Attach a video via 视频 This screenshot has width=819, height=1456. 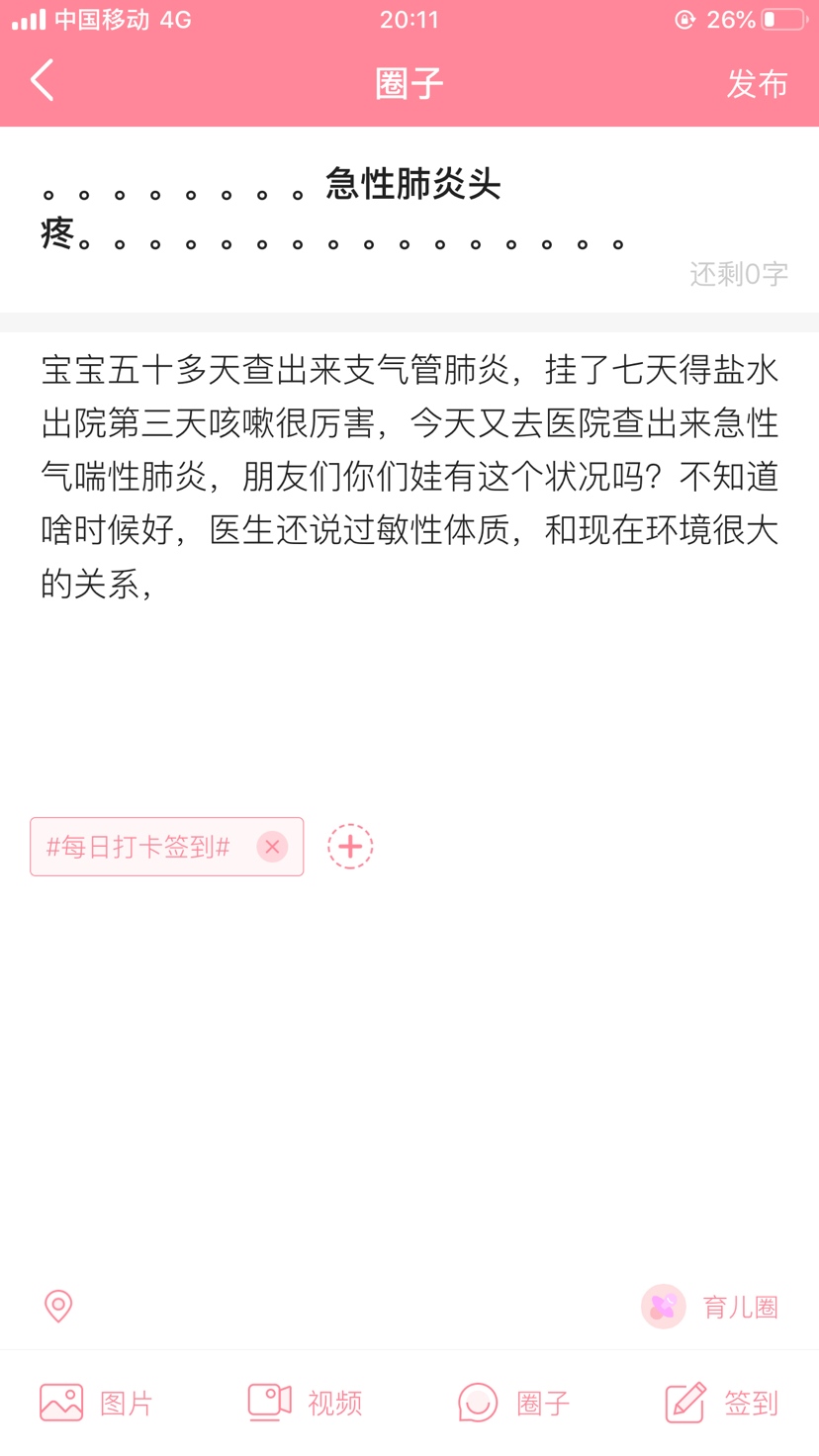coord(305,1403)
